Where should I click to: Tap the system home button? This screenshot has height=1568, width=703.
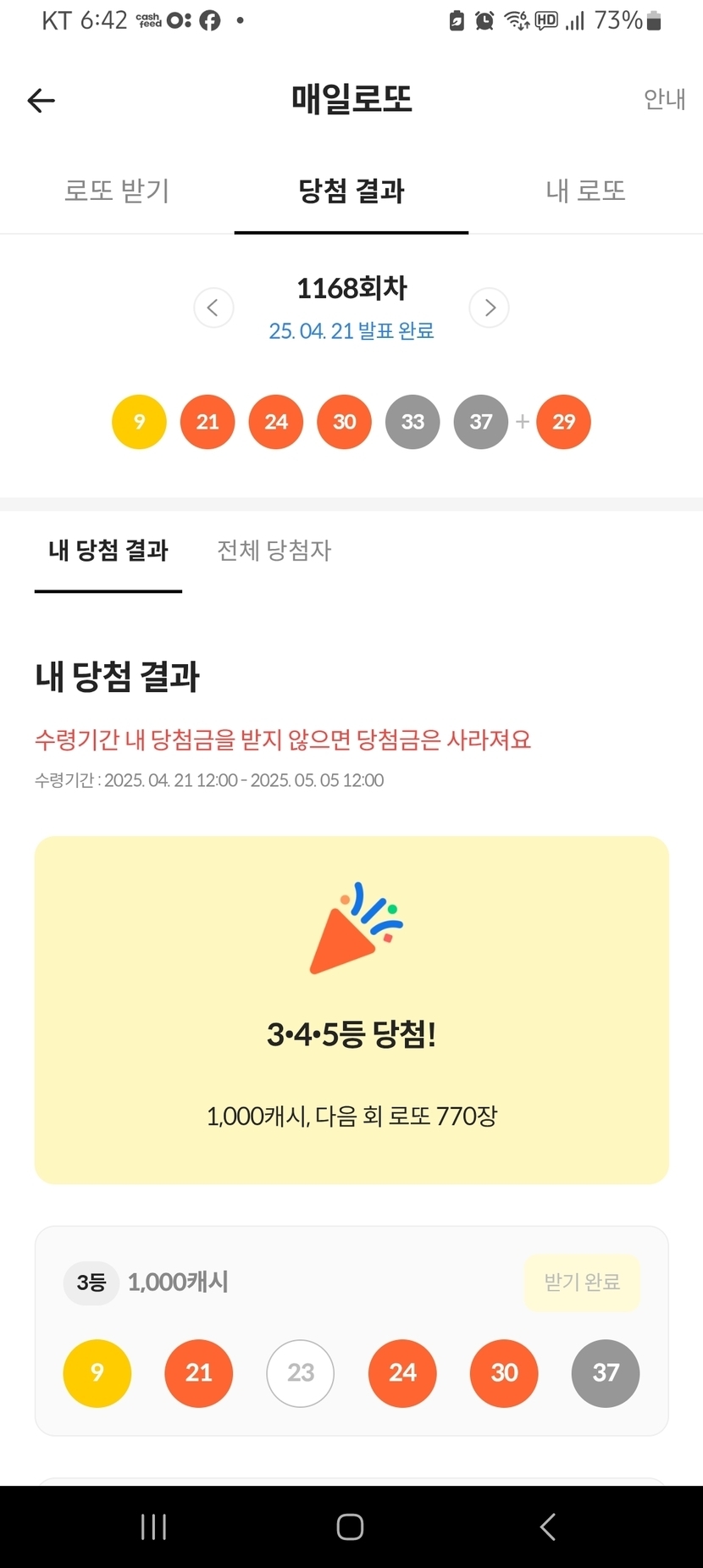pyautogui.click(x=350, y=1526)
